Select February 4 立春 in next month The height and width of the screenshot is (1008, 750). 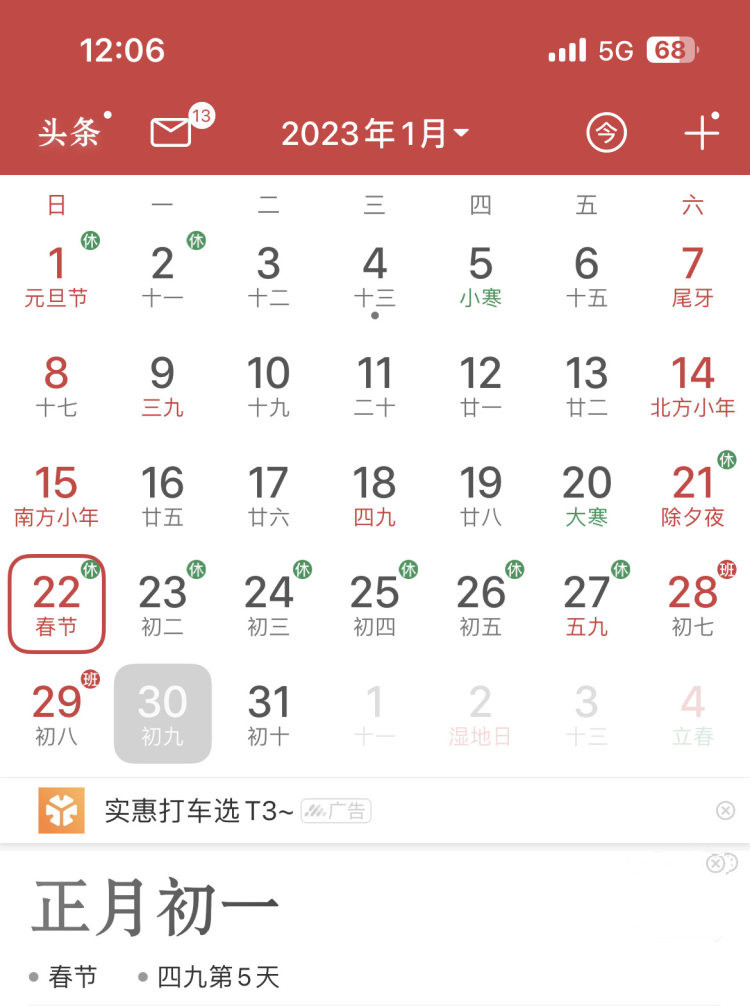tap(693, 714)
